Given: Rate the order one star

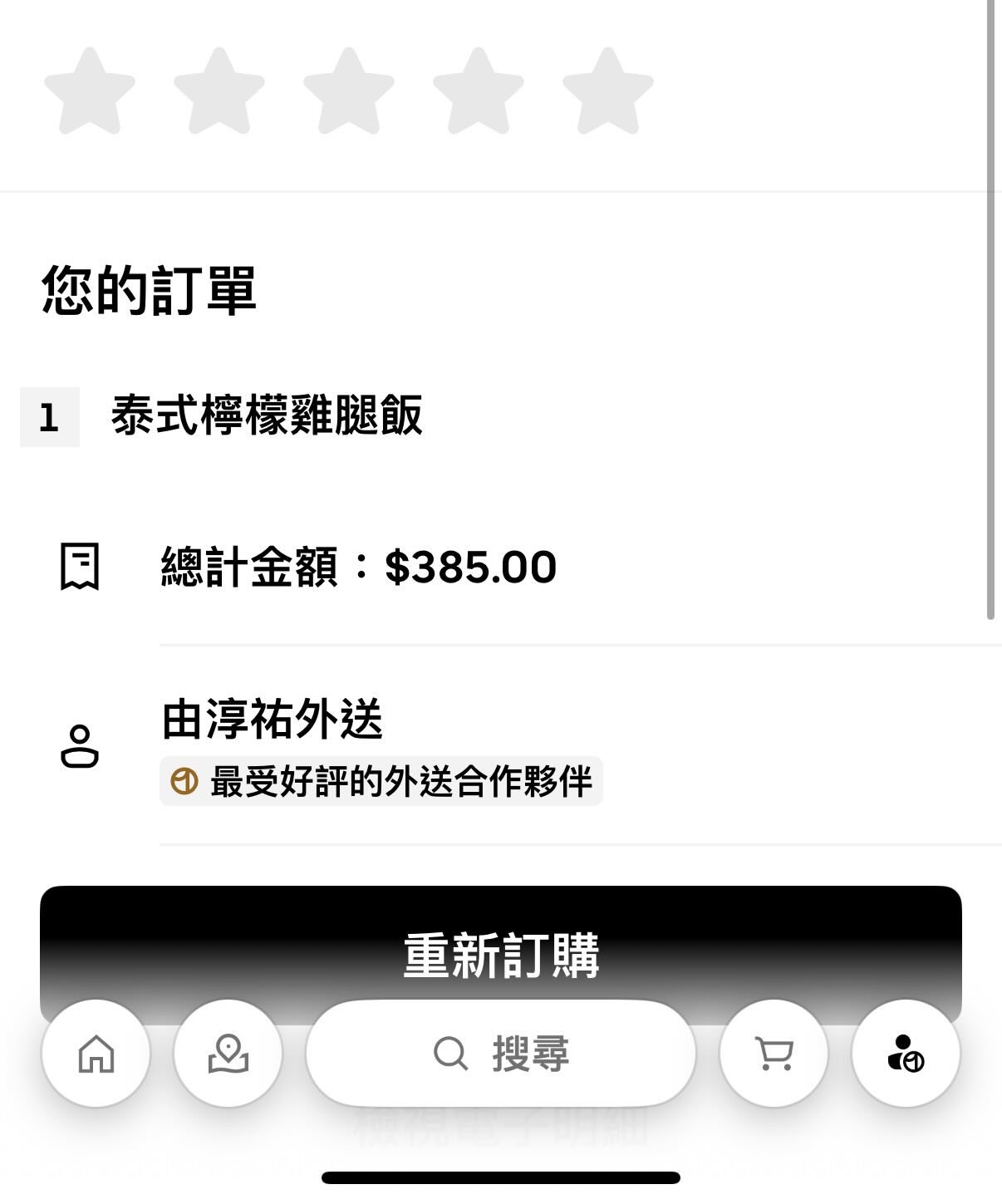Looking at the screenshot, I should (90, 91).
